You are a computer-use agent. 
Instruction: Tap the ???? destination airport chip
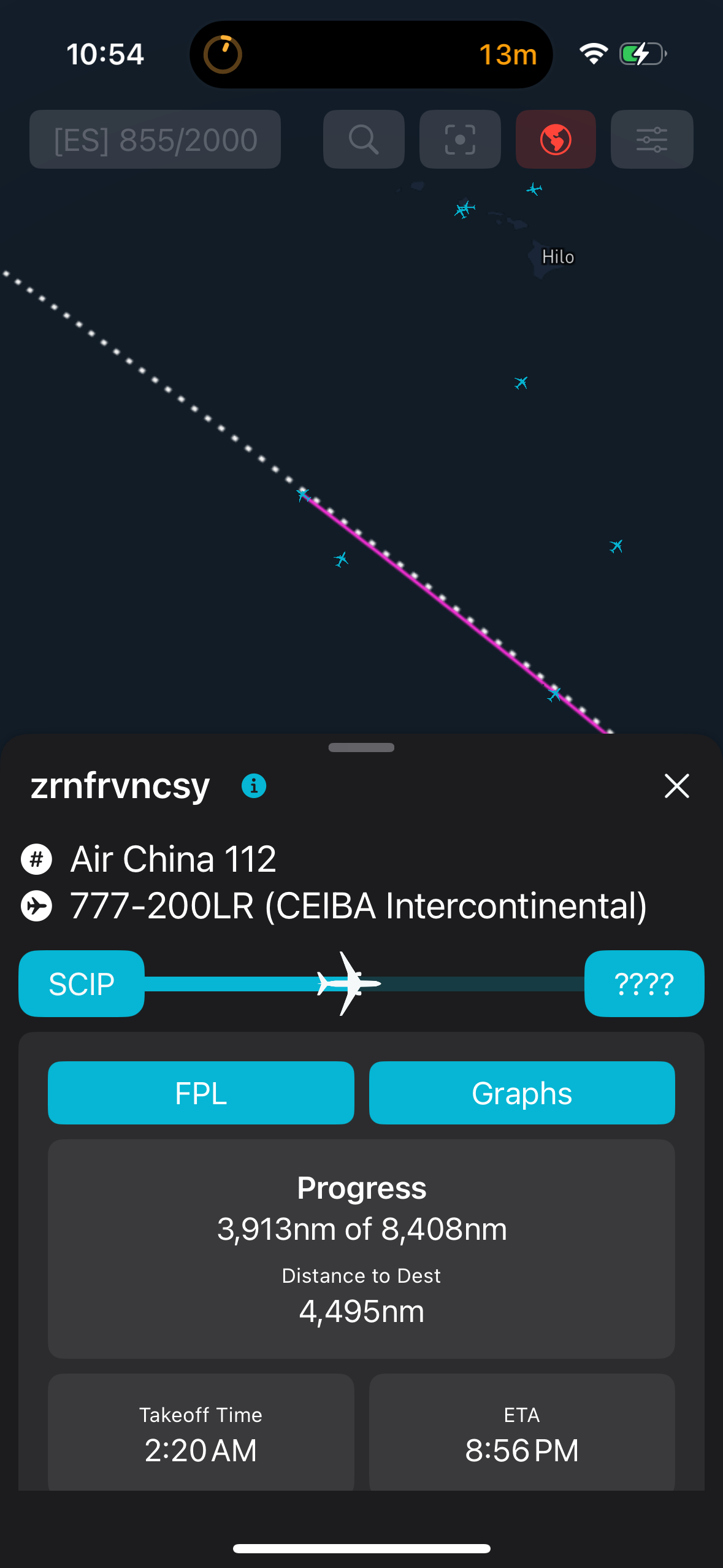644,984
